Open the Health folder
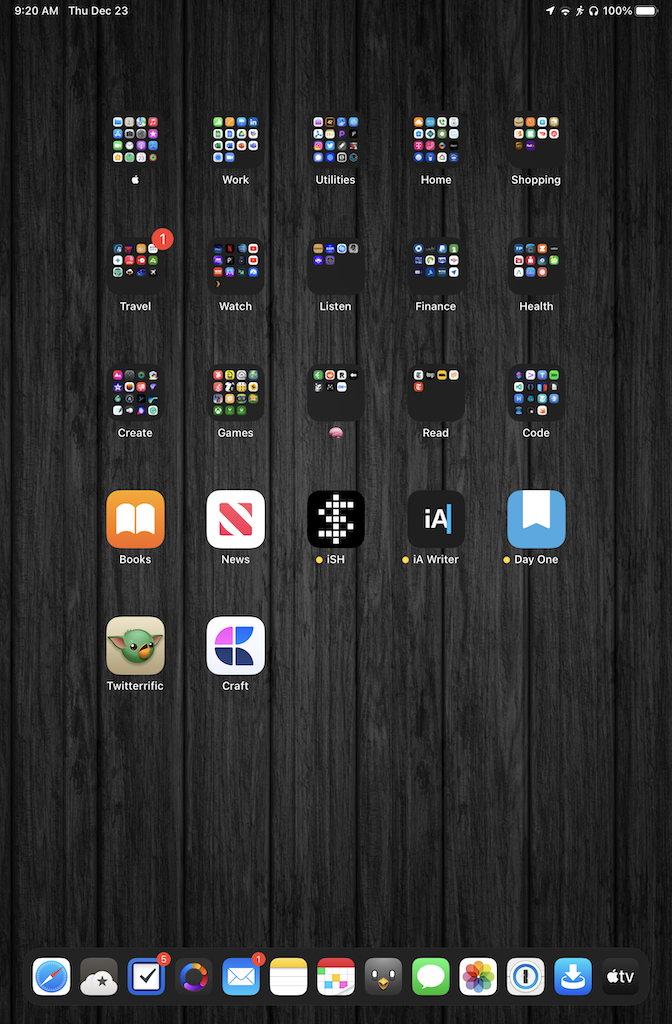Viewport: 672px width, 1024px height. [536, 266]
